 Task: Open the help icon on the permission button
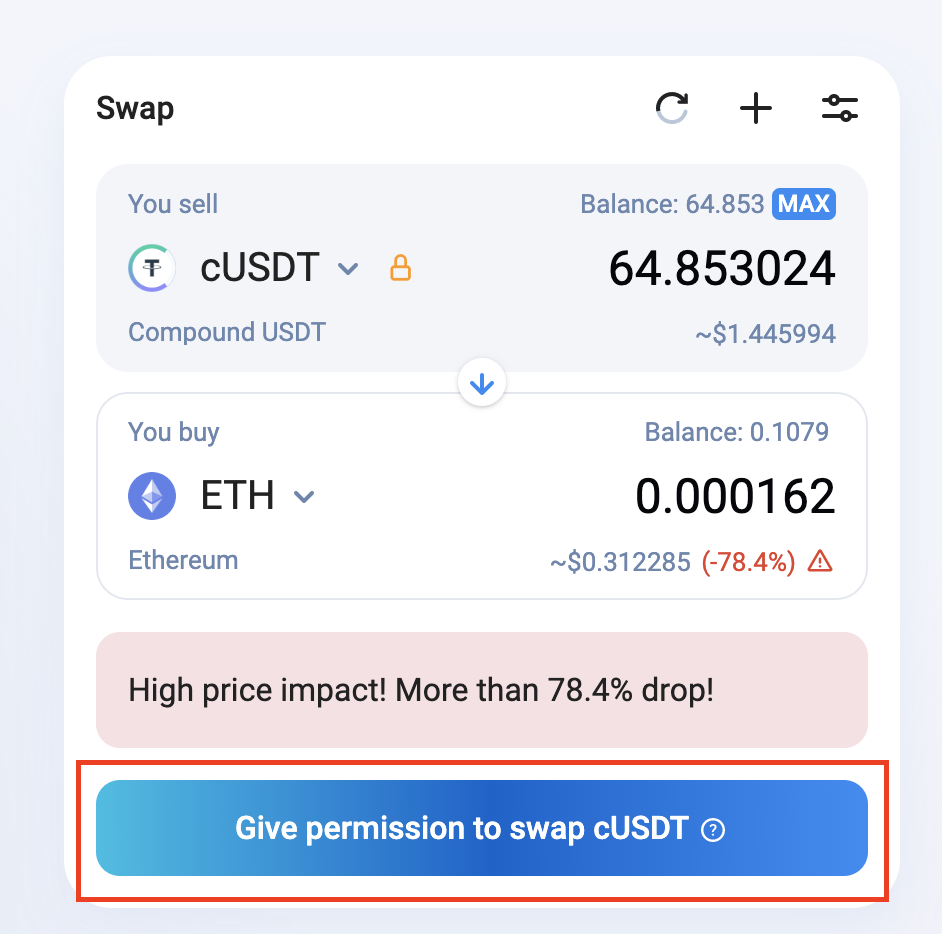(x=713, y=830)
